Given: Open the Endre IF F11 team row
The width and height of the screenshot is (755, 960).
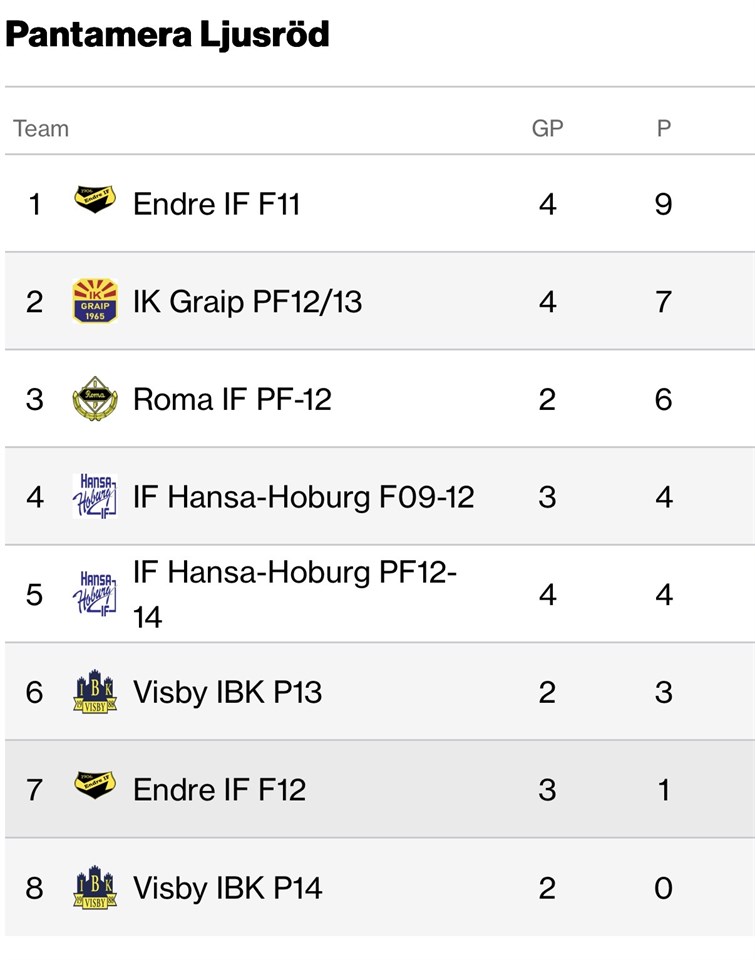Looking at the screenshot, I should pos(216,204).
